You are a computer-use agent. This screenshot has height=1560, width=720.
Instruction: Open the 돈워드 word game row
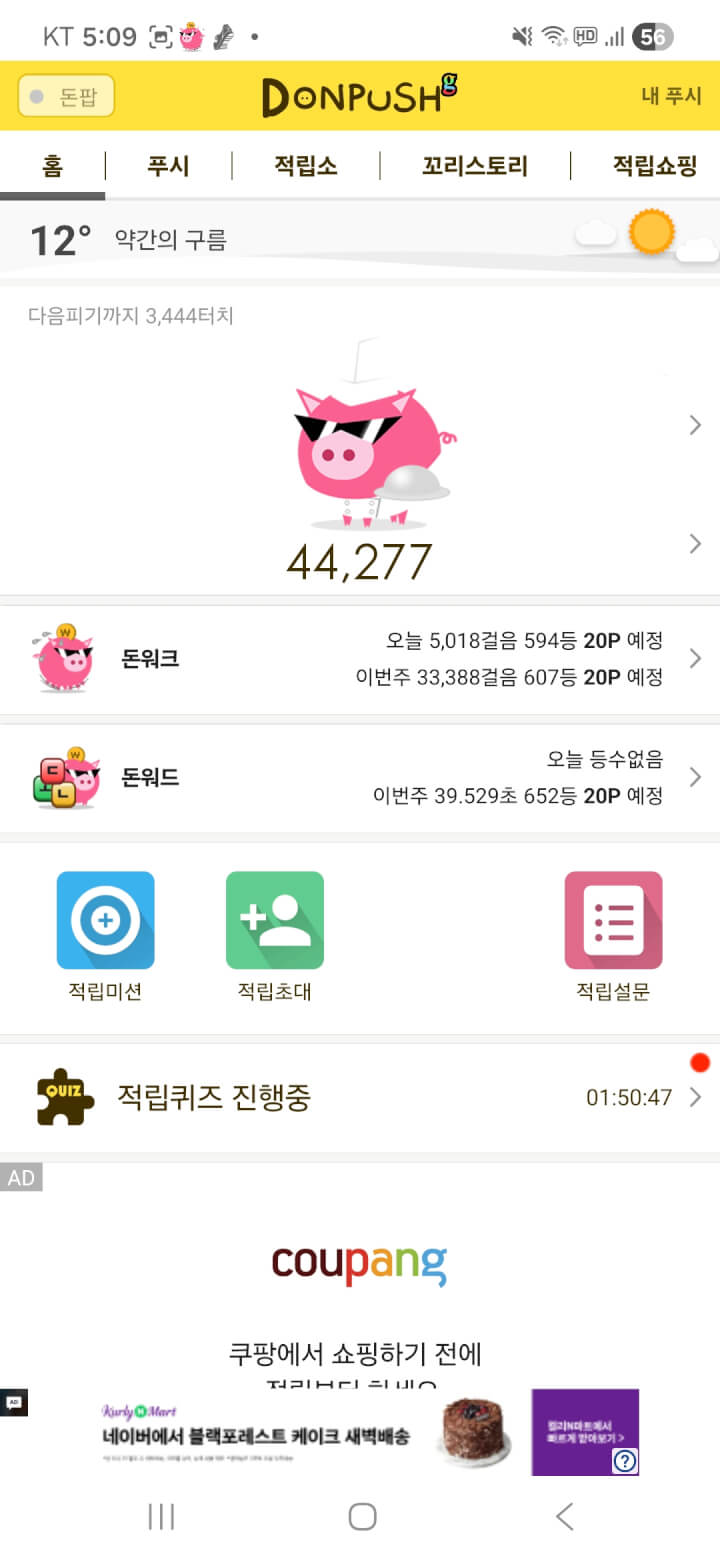coord(360,777)
